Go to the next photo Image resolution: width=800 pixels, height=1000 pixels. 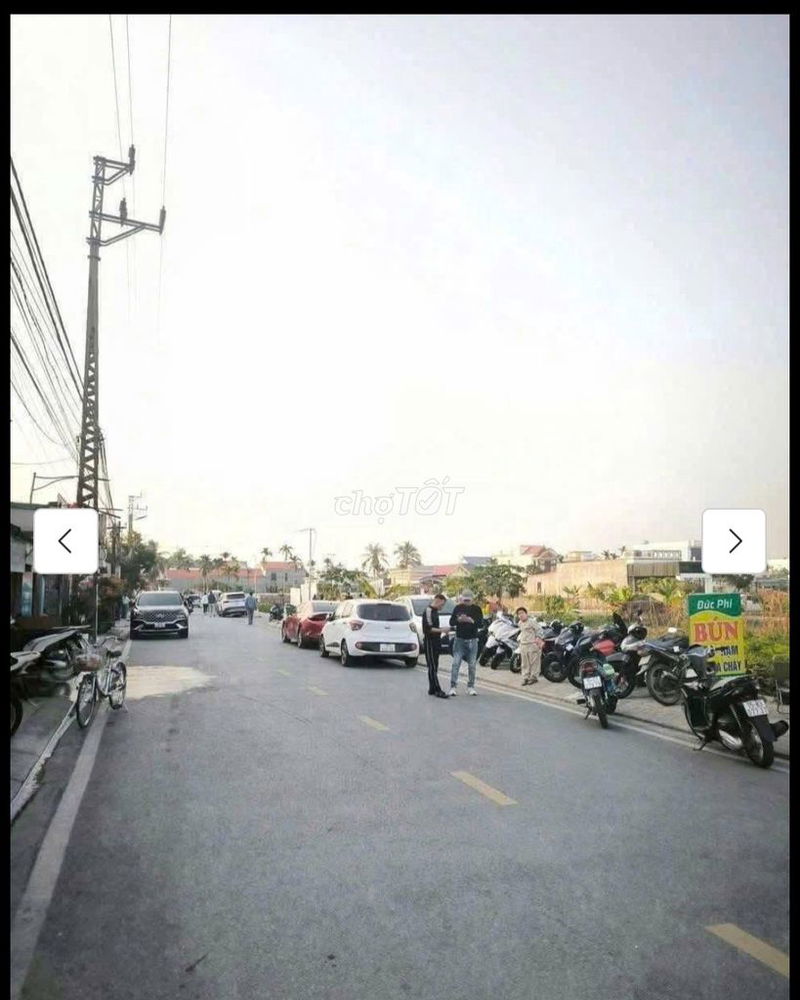[734, 541]
